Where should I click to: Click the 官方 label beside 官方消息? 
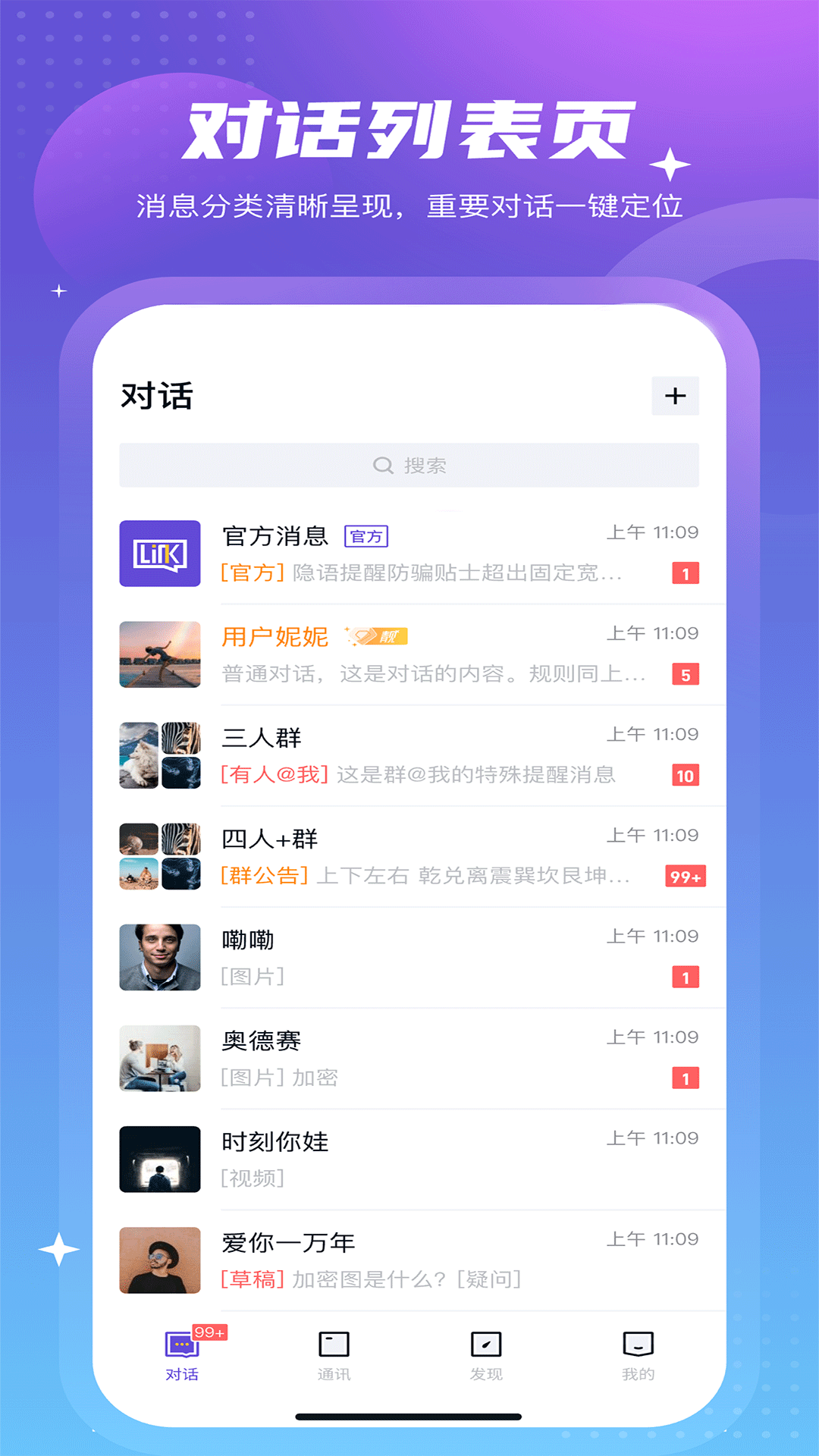click(x=367, y=536)
